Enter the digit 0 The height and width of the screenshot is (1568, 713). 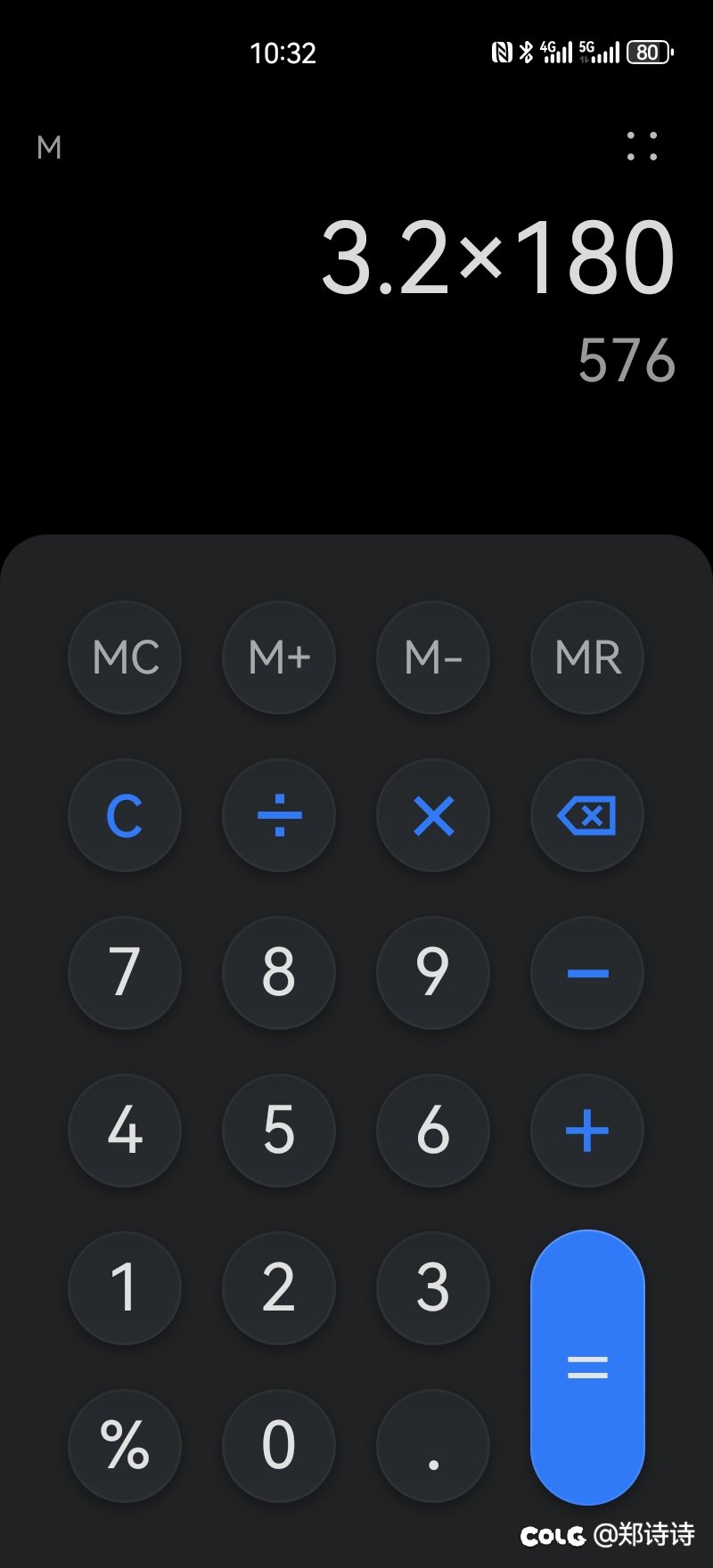click(x=279, y=1446)
